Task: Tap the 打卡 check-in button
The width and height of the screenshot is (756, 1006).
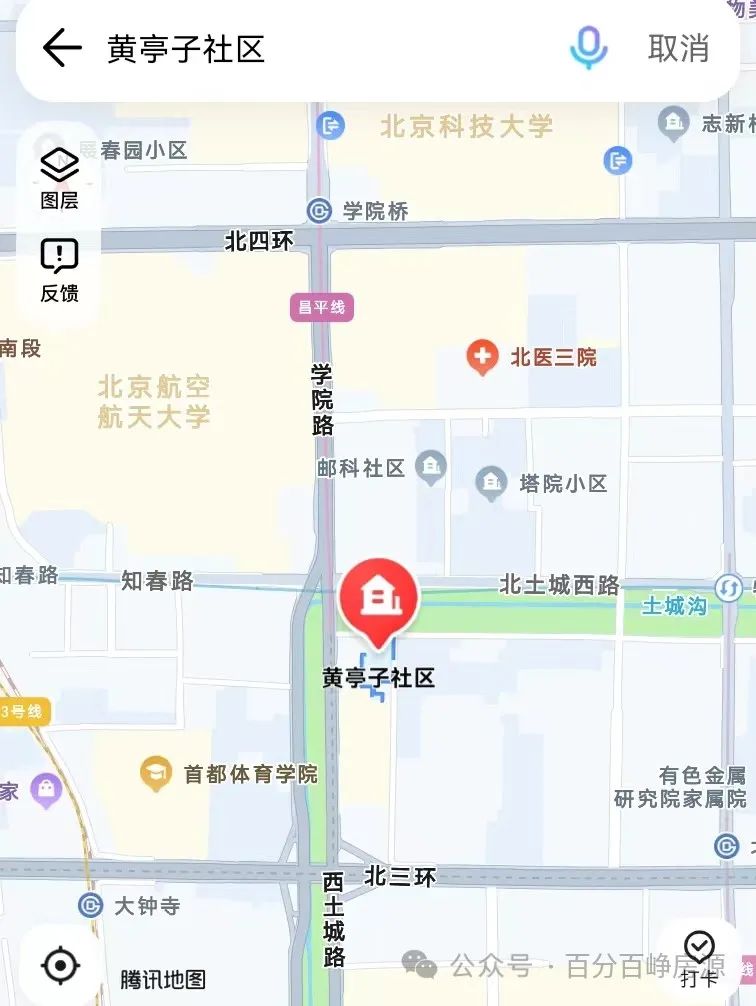Action: pyautogui.click(x=699, y=958)
